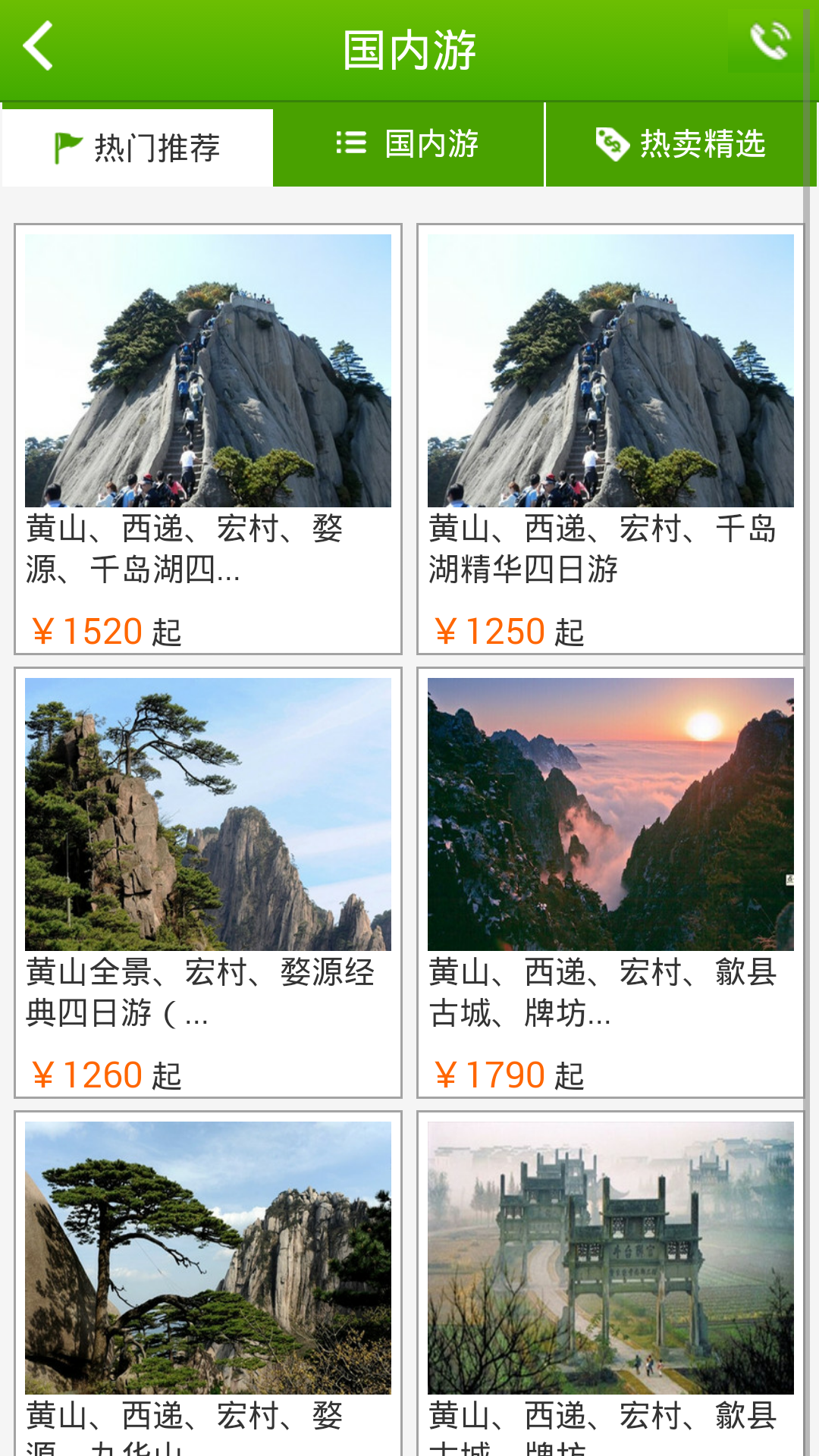
Task: Switch to the 国内游 tab
Action: [x=428, y=144]
